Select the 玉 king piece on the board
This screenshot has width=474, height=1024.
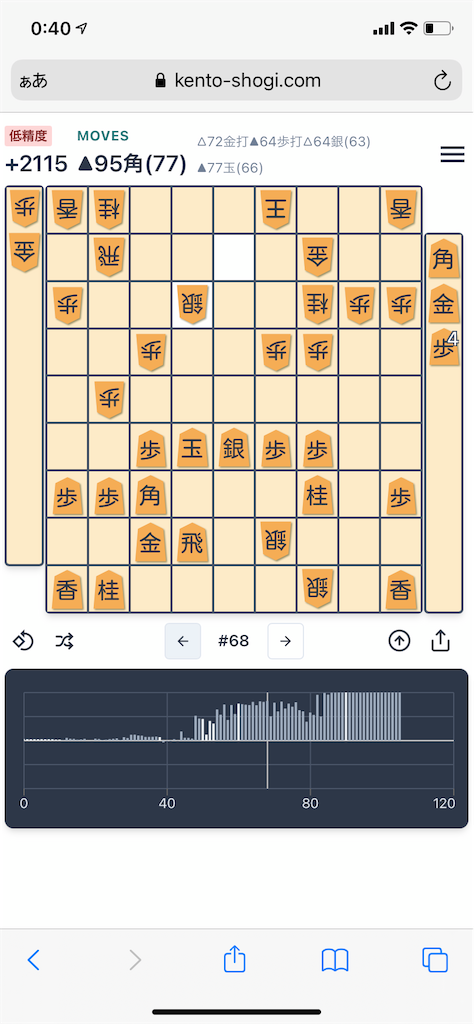tap(192, 448)
